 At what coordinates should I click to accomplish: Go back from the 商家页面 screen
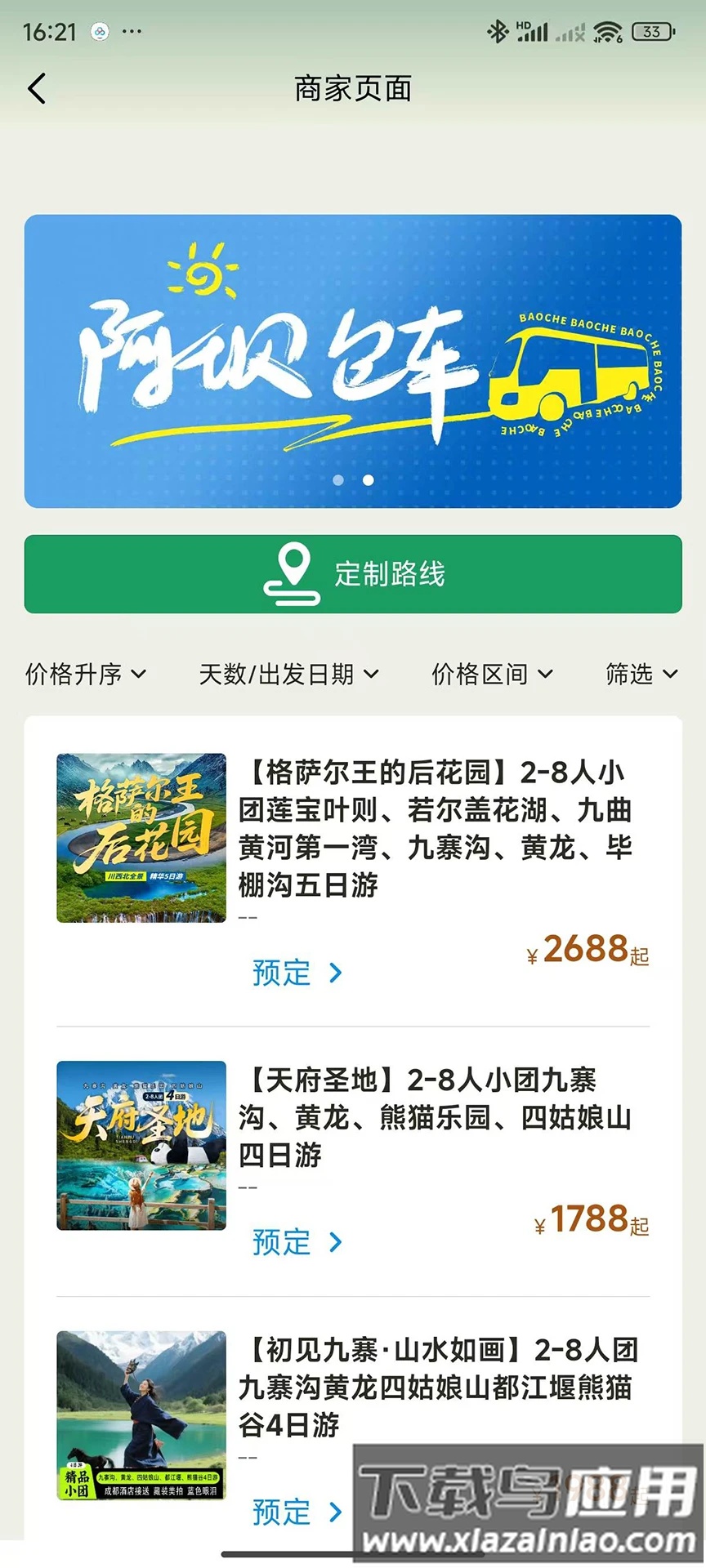[37, 88]
